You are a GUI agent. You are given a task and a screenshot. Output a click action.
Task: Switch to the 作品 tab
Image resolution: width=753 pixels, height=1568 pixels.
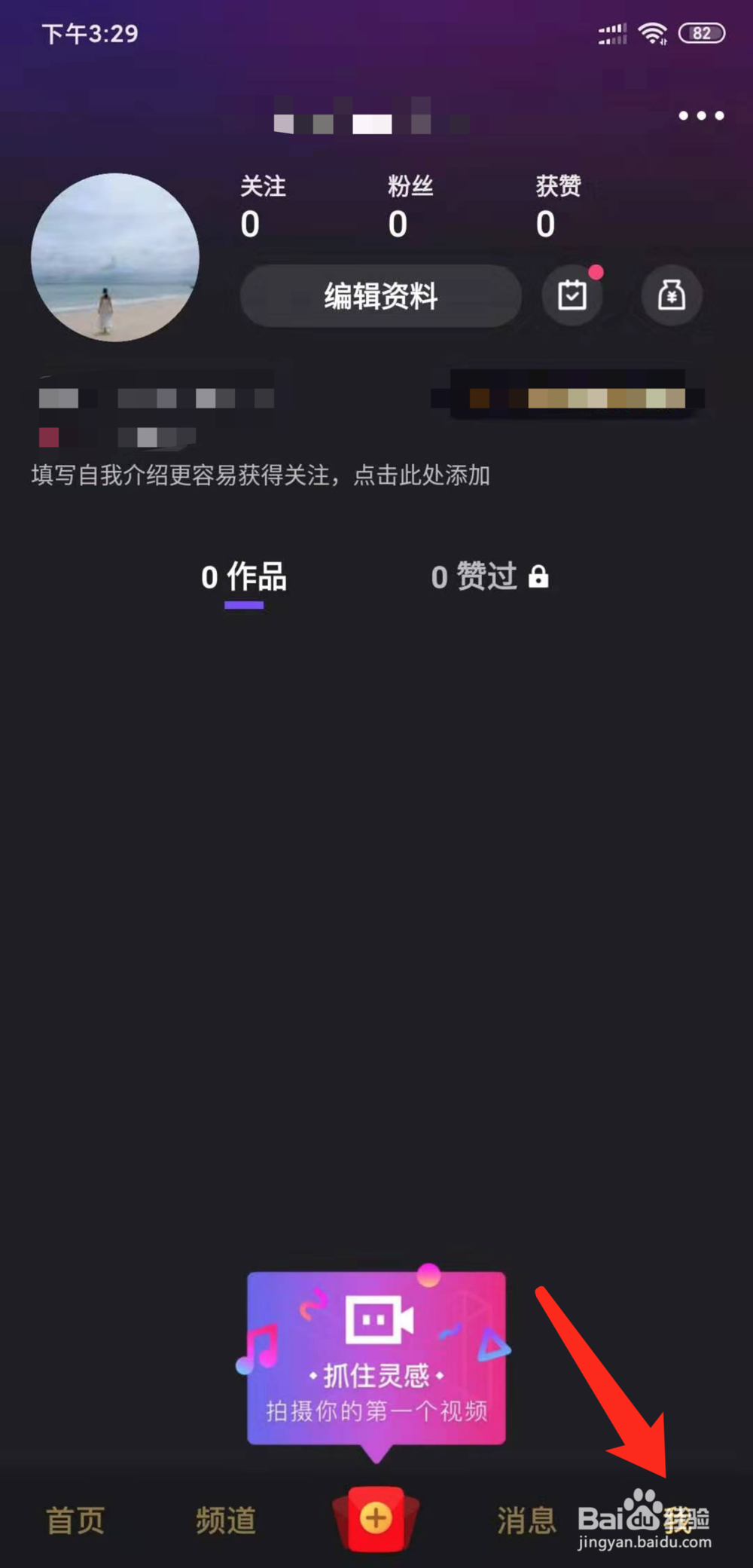tap(243, 578)
